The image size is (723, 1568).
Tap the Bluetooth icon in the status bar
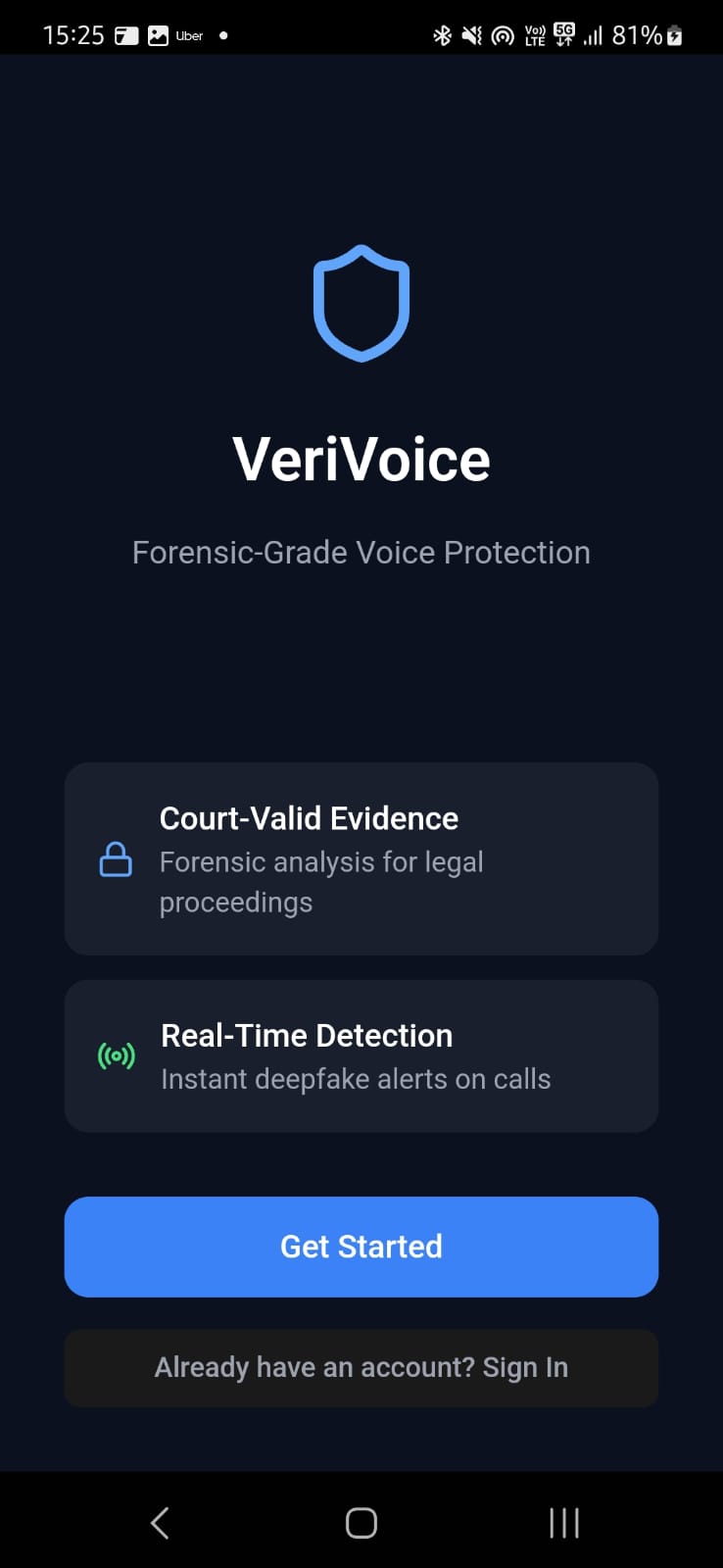click(x=444, y=34)
